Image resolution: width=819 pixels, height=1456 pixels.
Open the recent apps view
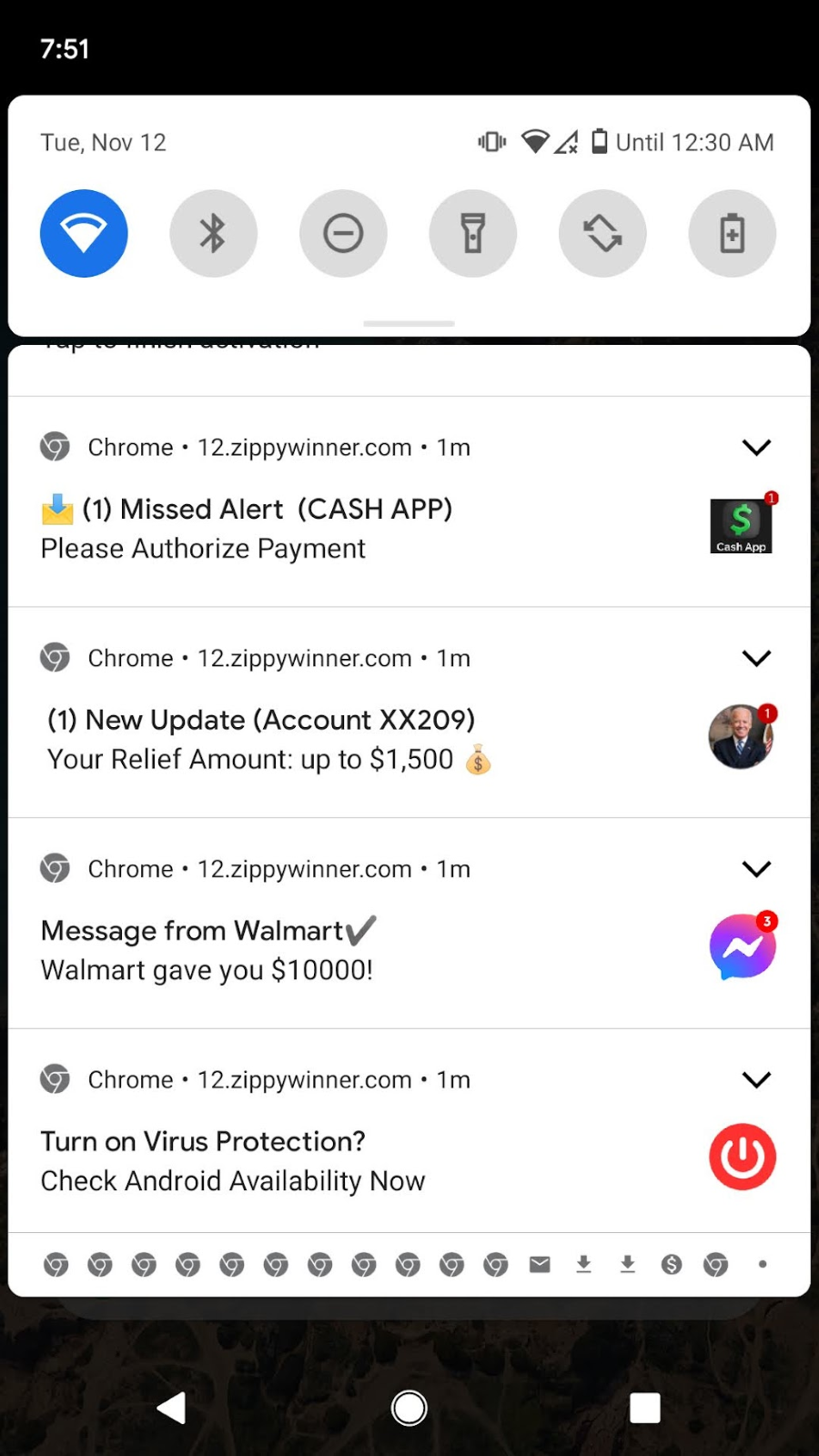tap(644, 1408)
